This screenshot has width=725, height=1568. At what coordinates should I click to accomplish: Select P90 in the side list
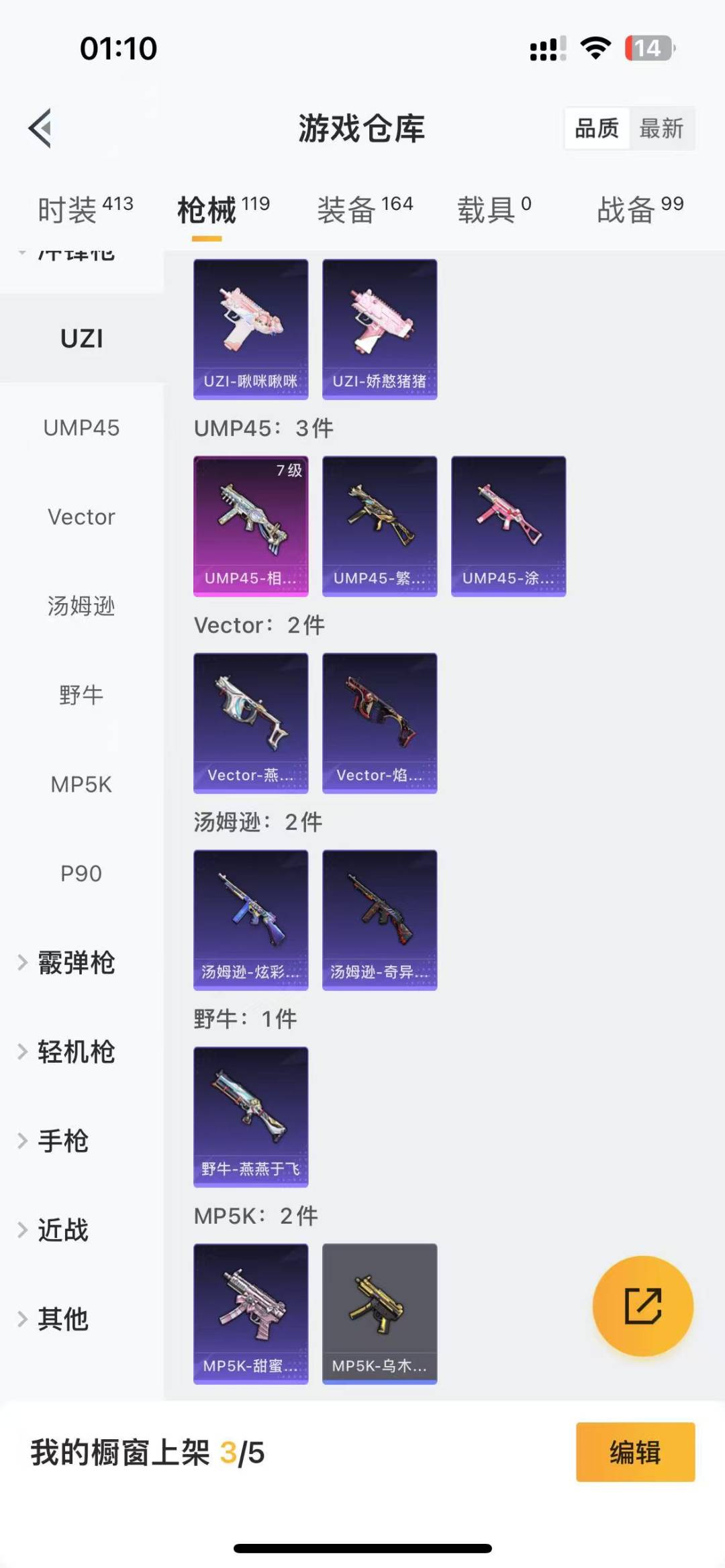[x=81, y=873]
